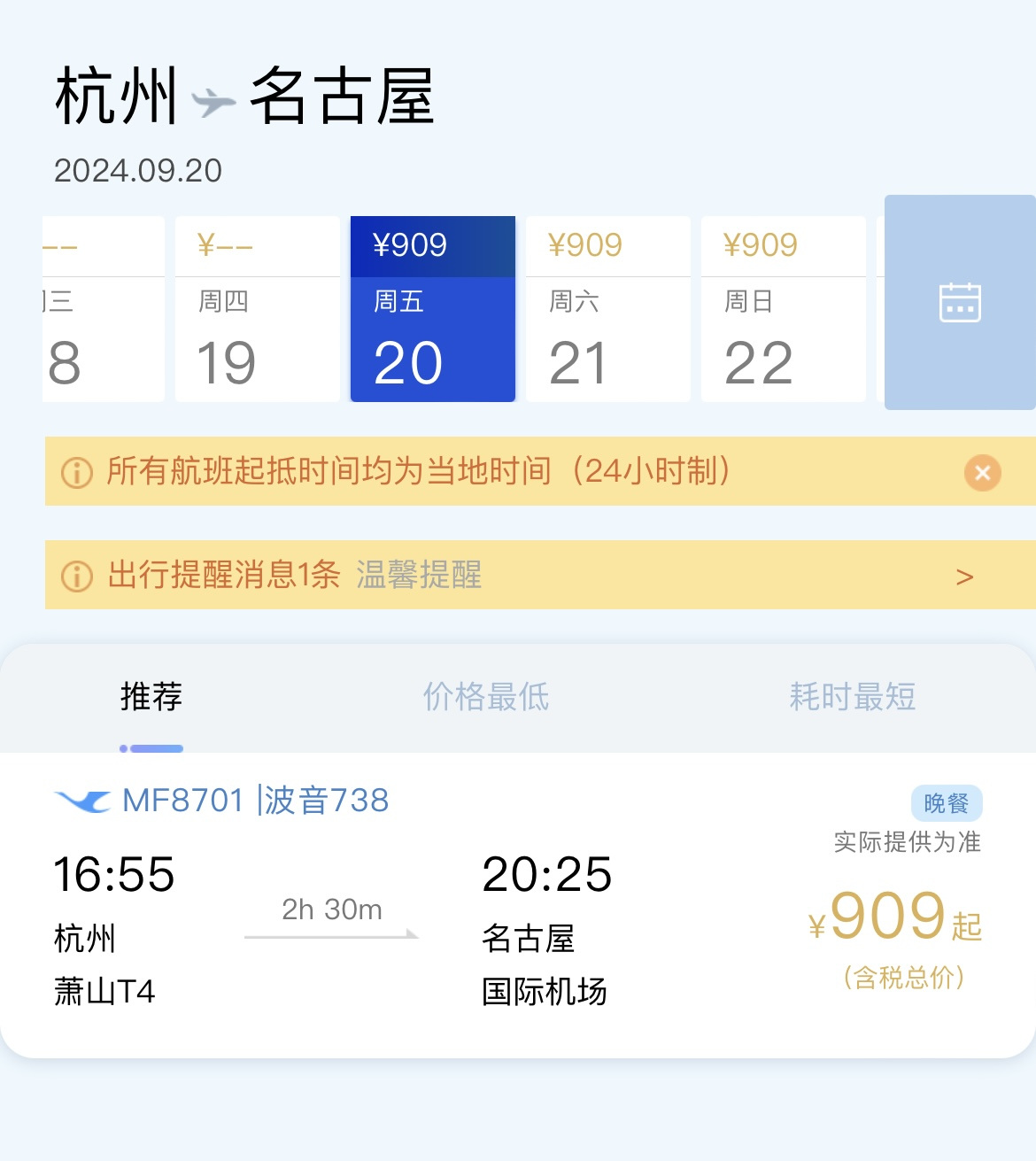The image size is (1036, 1161).
Task: Select Friday the 20th date
Action: tap(432, 309)
